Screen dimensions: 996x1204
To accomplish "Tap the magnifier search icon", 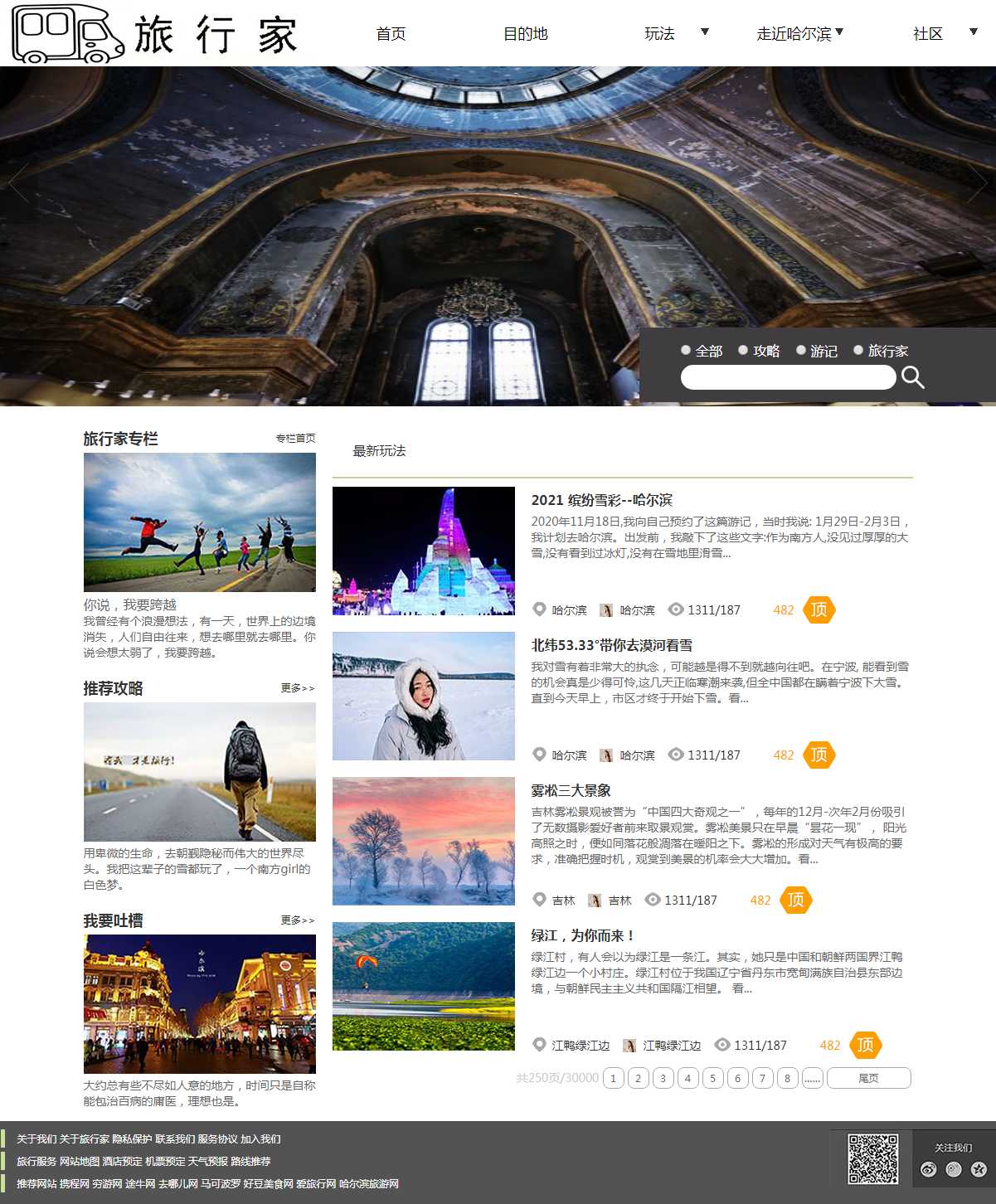I will click(x=912, y=377).
